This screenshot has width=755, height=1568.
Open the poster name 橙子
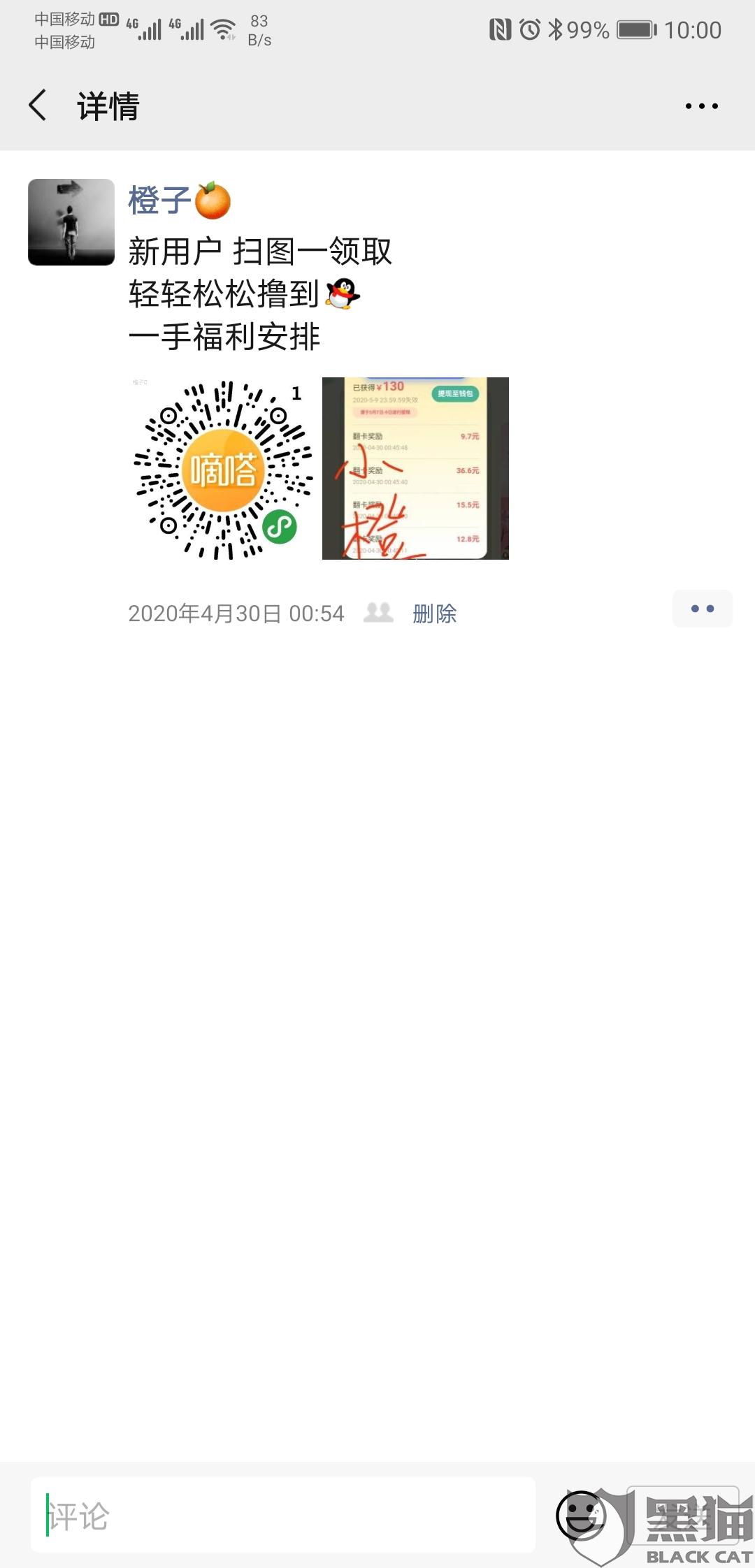coord(159,201)
